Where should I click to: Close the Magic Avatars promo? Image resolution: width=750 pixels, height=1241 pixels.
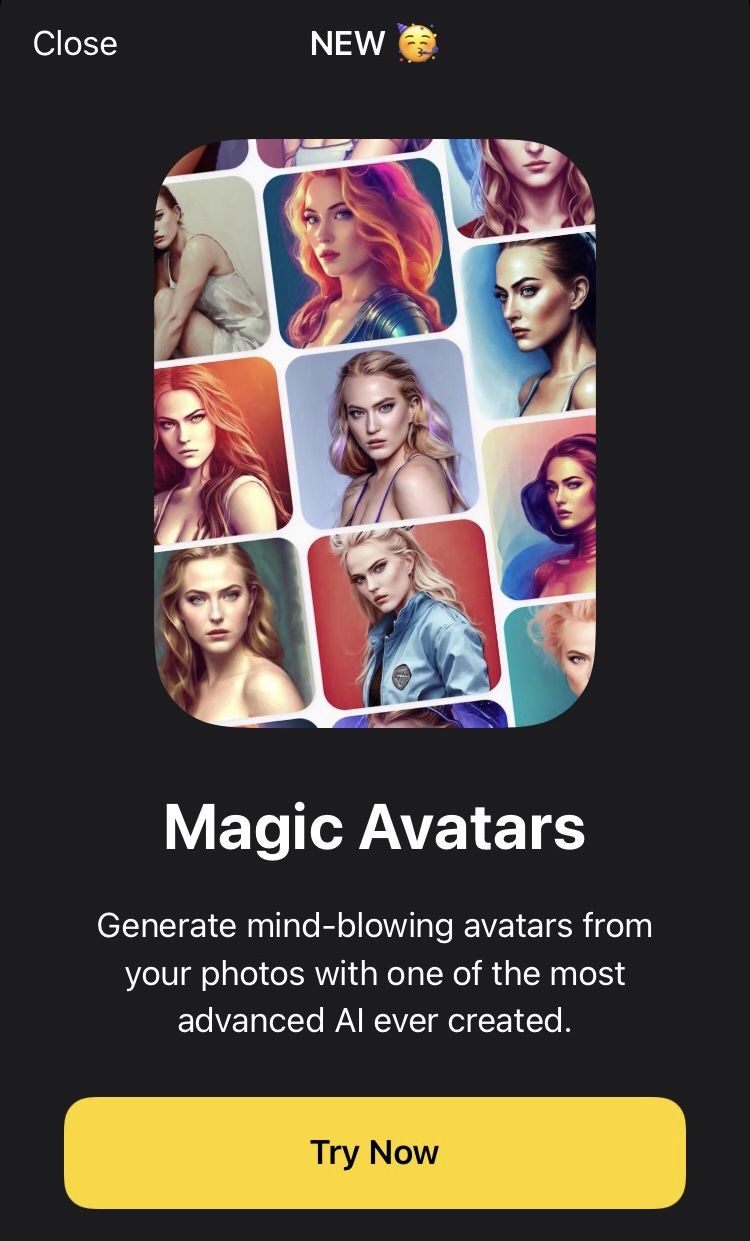point(75,43)
